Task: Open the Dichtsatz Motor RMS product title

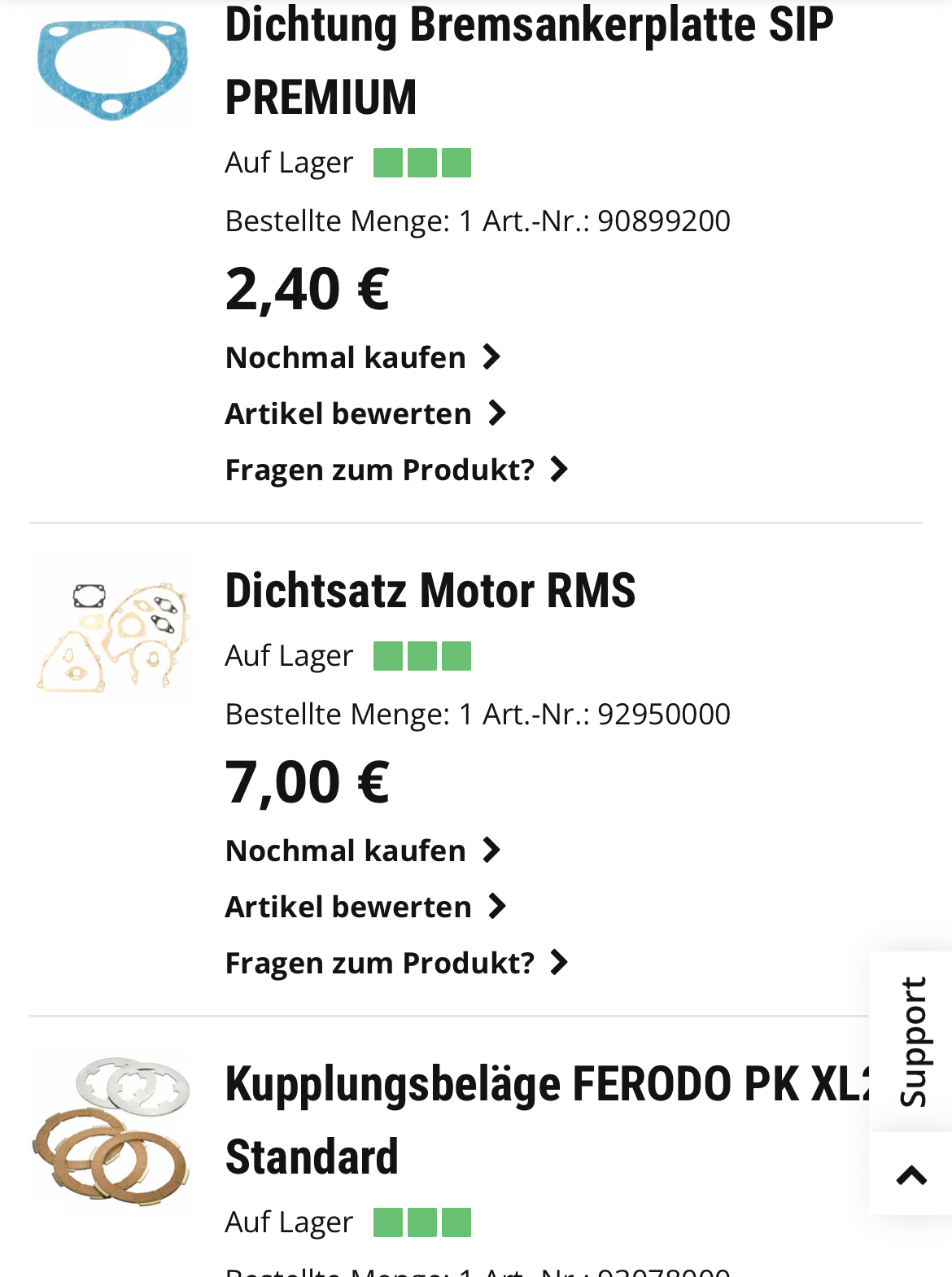Action: click(x=430, y=590)
